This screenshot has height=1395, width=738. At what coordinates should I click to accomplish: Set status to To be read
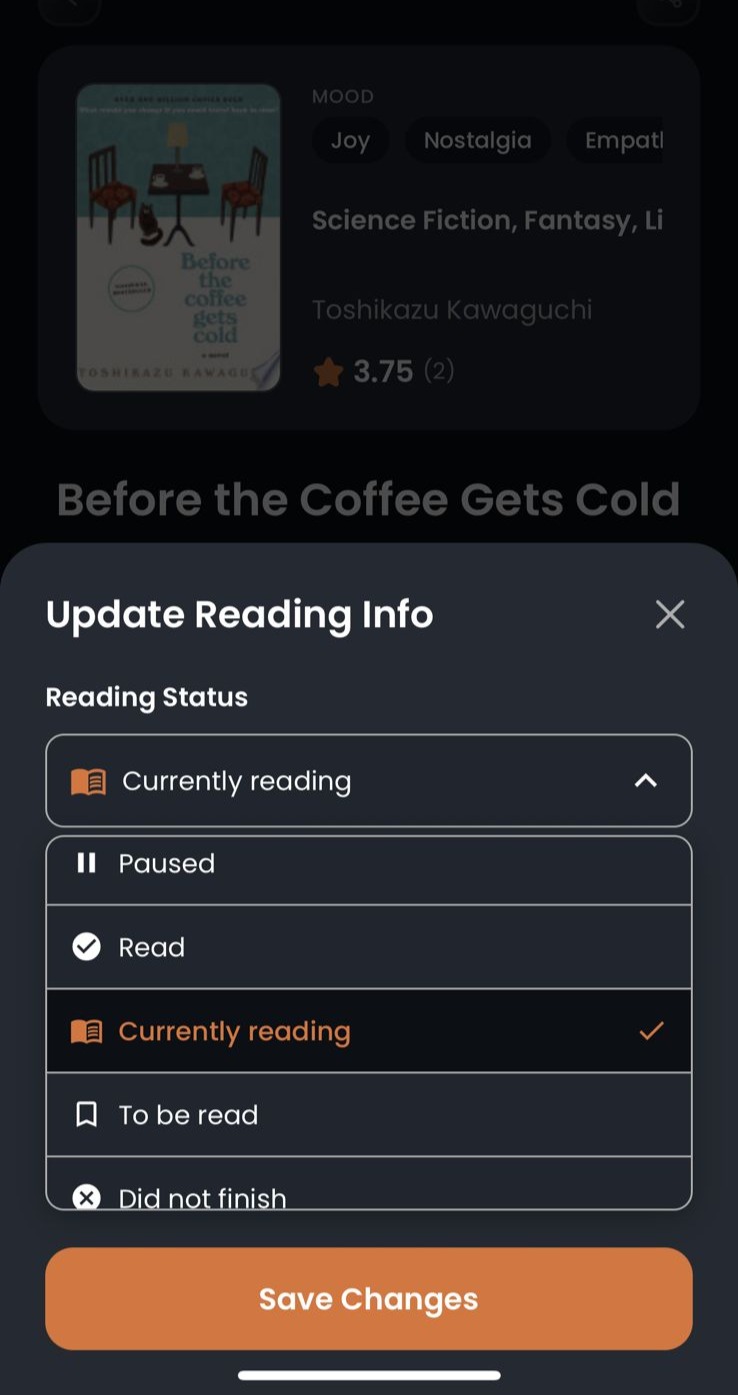point(368,1115)
